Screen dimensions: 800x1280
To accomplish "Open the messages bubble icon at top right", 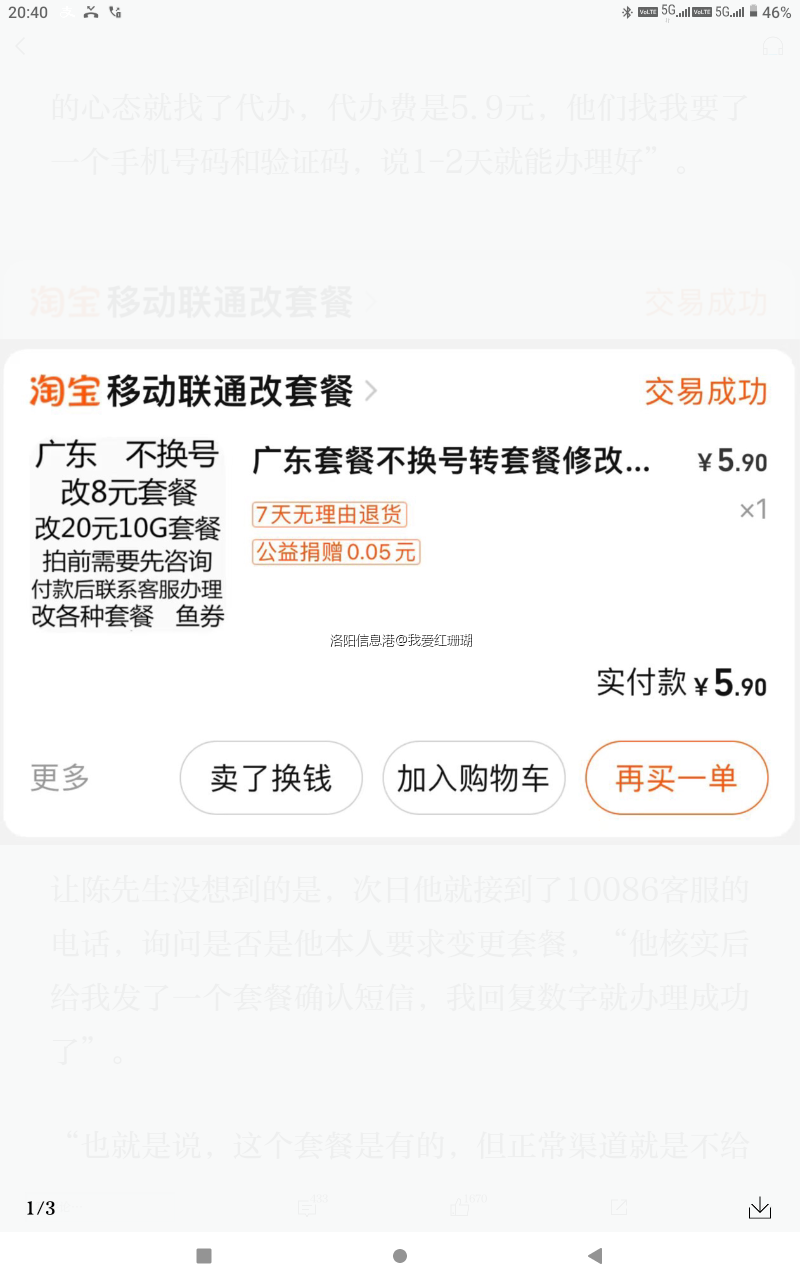I will [x=772, y=46].
